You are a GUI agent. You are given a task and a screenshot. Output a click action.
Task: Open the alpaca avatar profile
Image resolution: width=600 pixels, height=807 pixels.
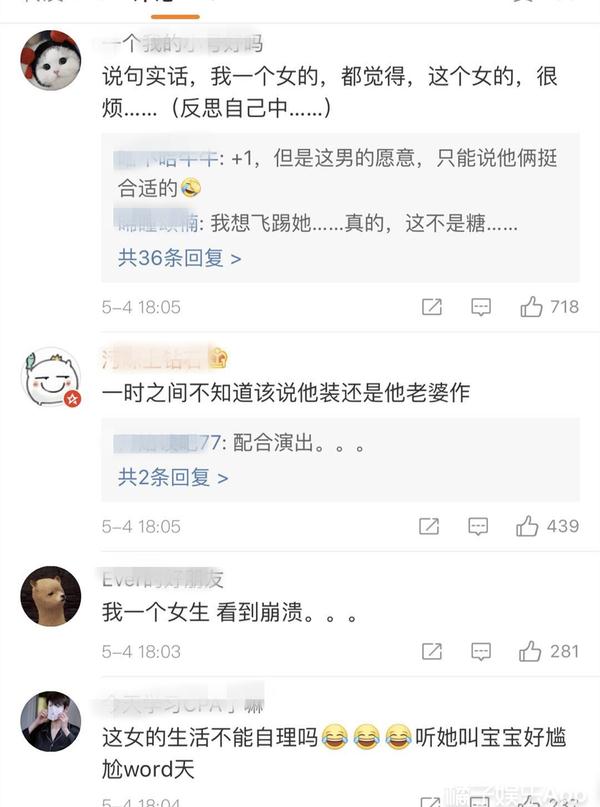(x=50, y=596)
